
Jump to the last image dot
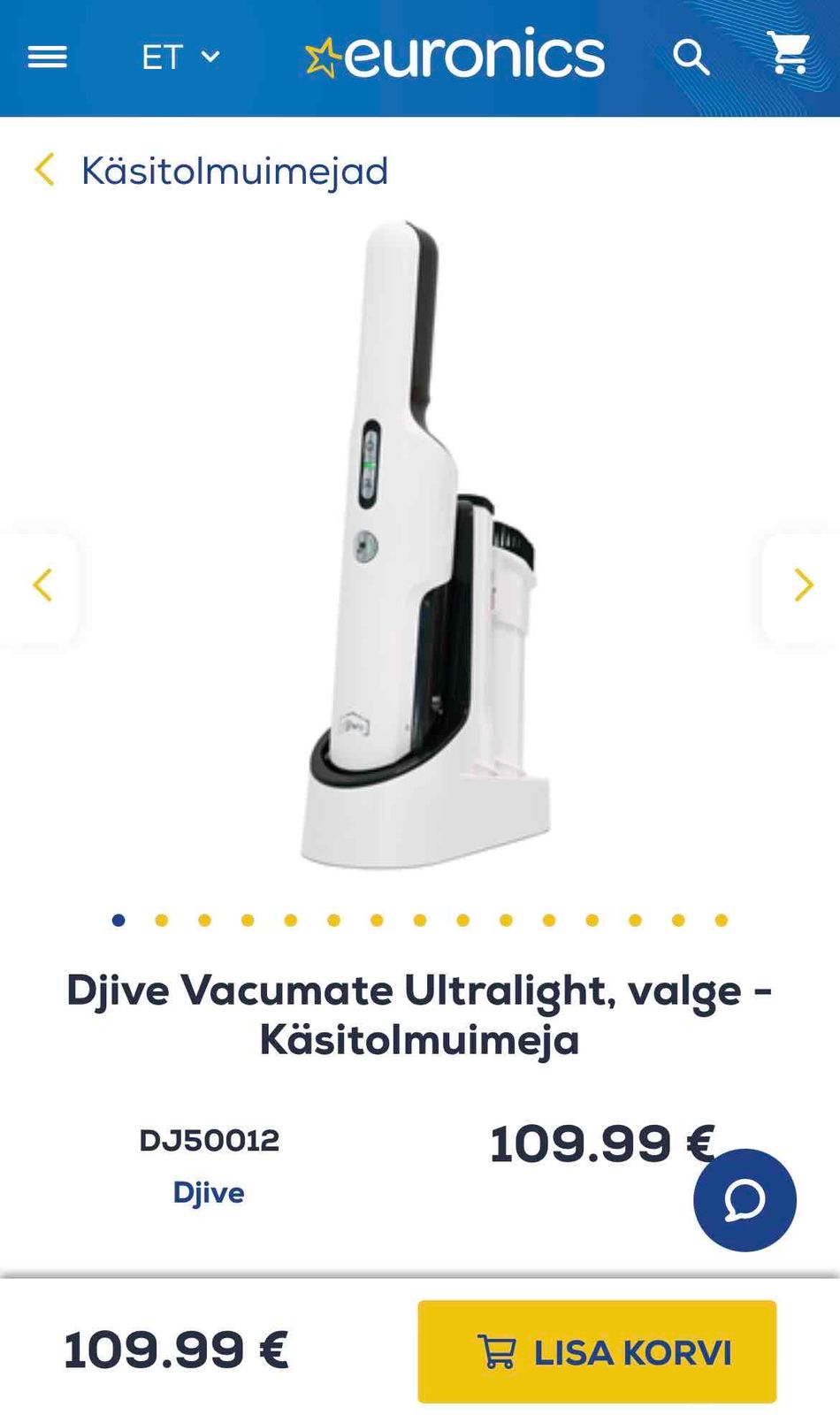point(722,921)
